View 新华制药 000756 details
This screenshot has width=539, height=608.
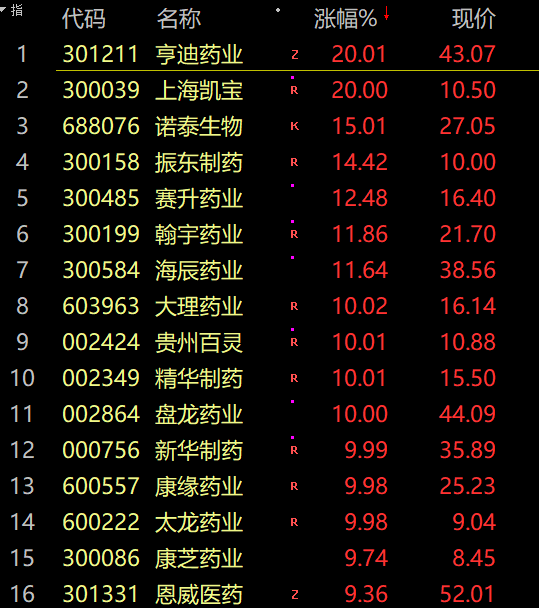point(270,450)
